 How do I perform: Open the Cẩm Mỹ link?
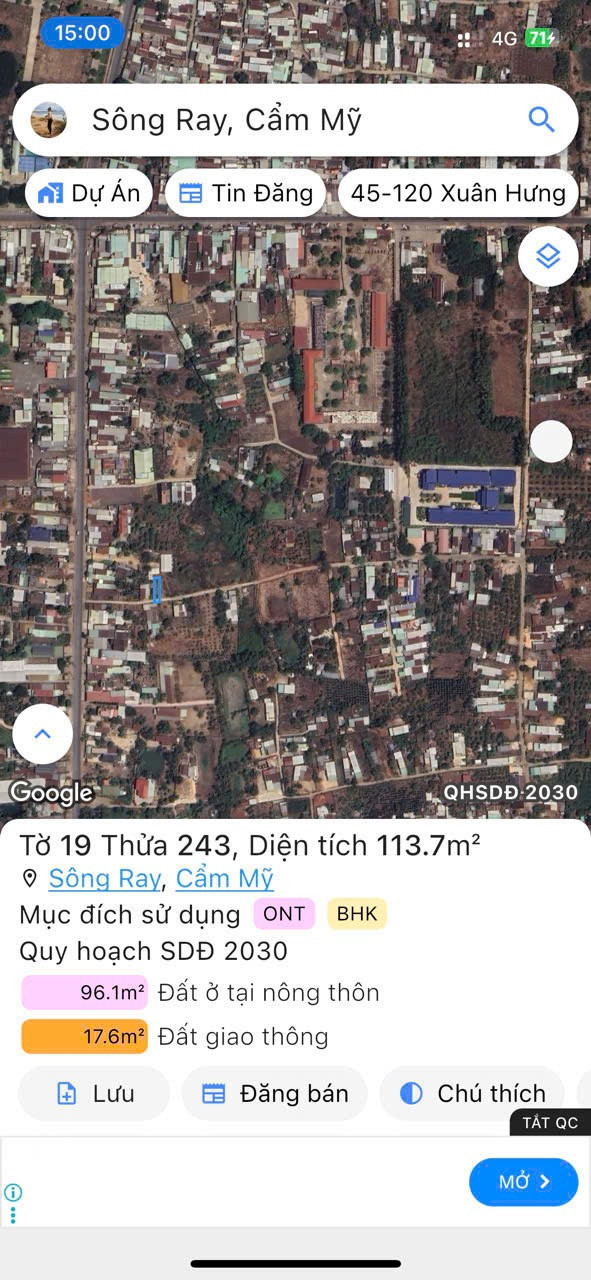(x=224, y=879)
